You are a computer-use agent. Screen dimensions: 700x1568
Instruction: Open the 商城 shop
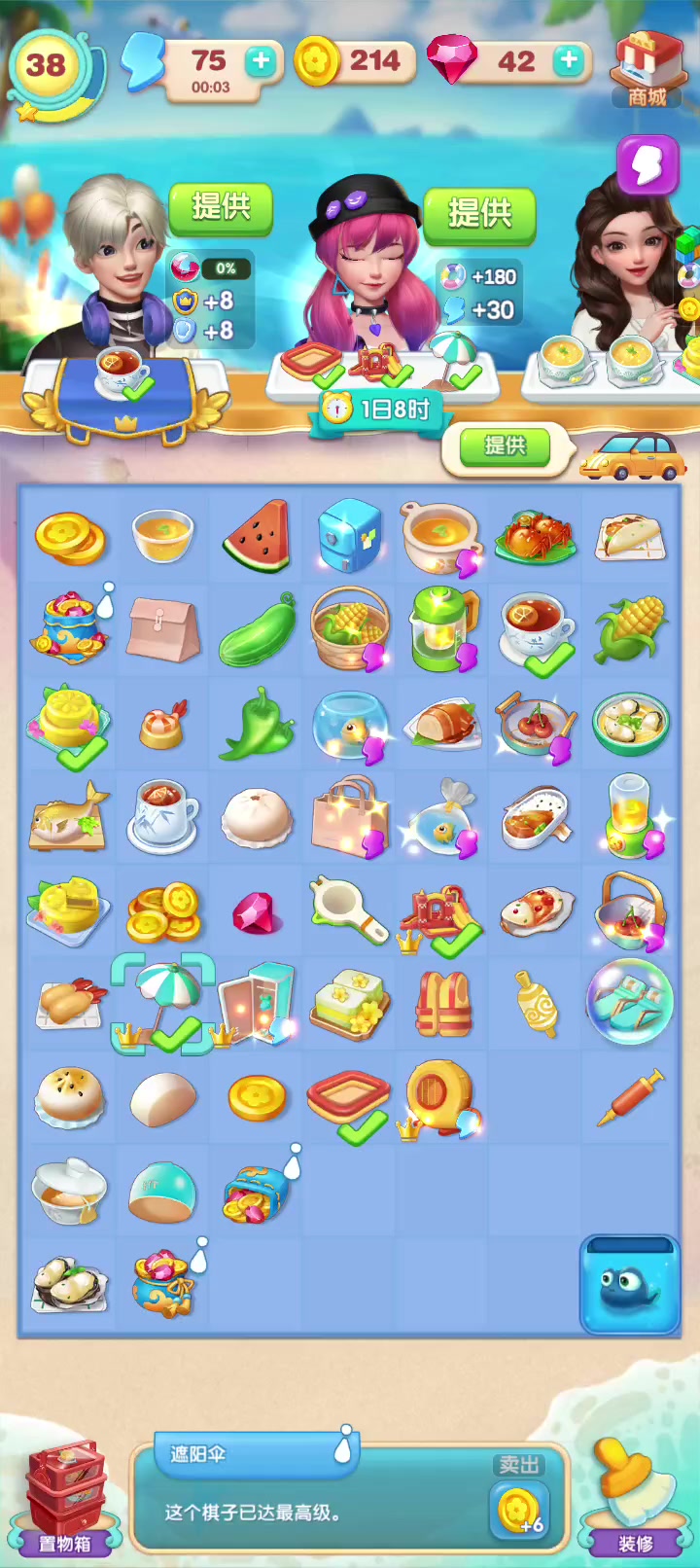pos(647,68)
